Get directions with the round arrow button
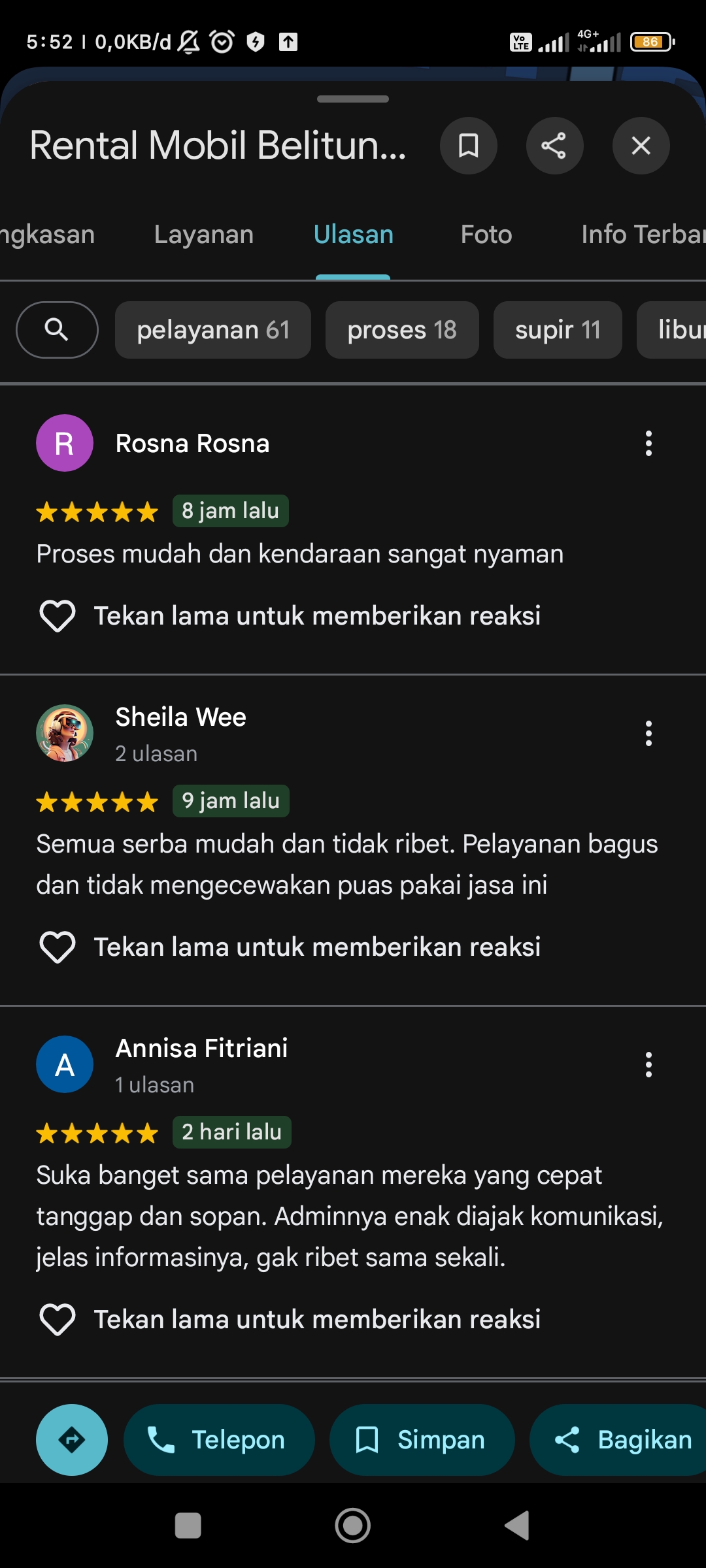 (x=72, y=1440)
